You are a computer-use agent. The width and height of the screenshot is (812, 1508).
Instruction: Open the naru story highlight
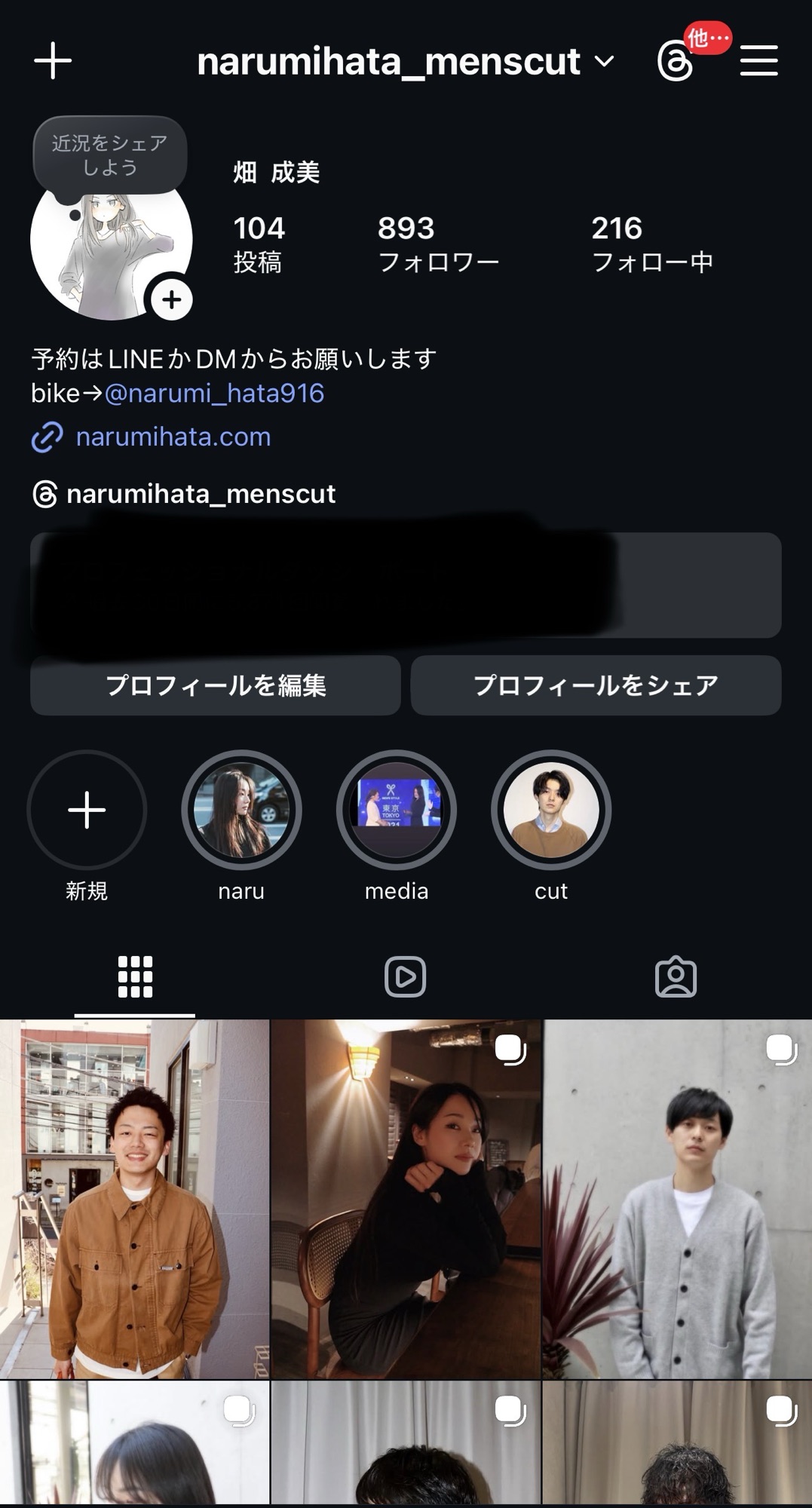pyautogui.click(x=241, y=811)
